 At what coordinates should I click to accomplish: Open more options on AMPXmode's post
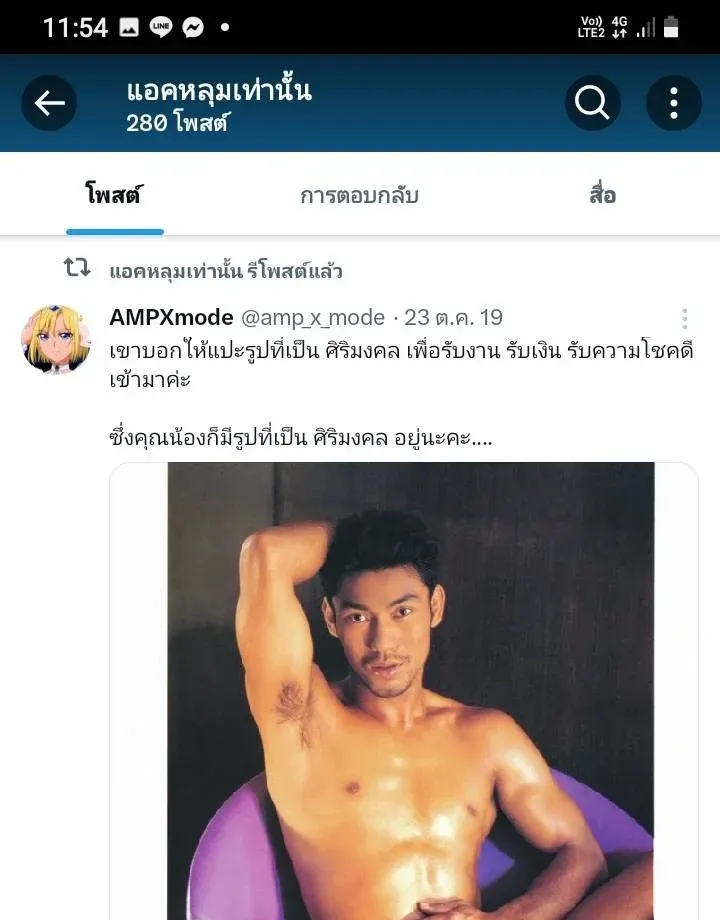tap(684, 319)
